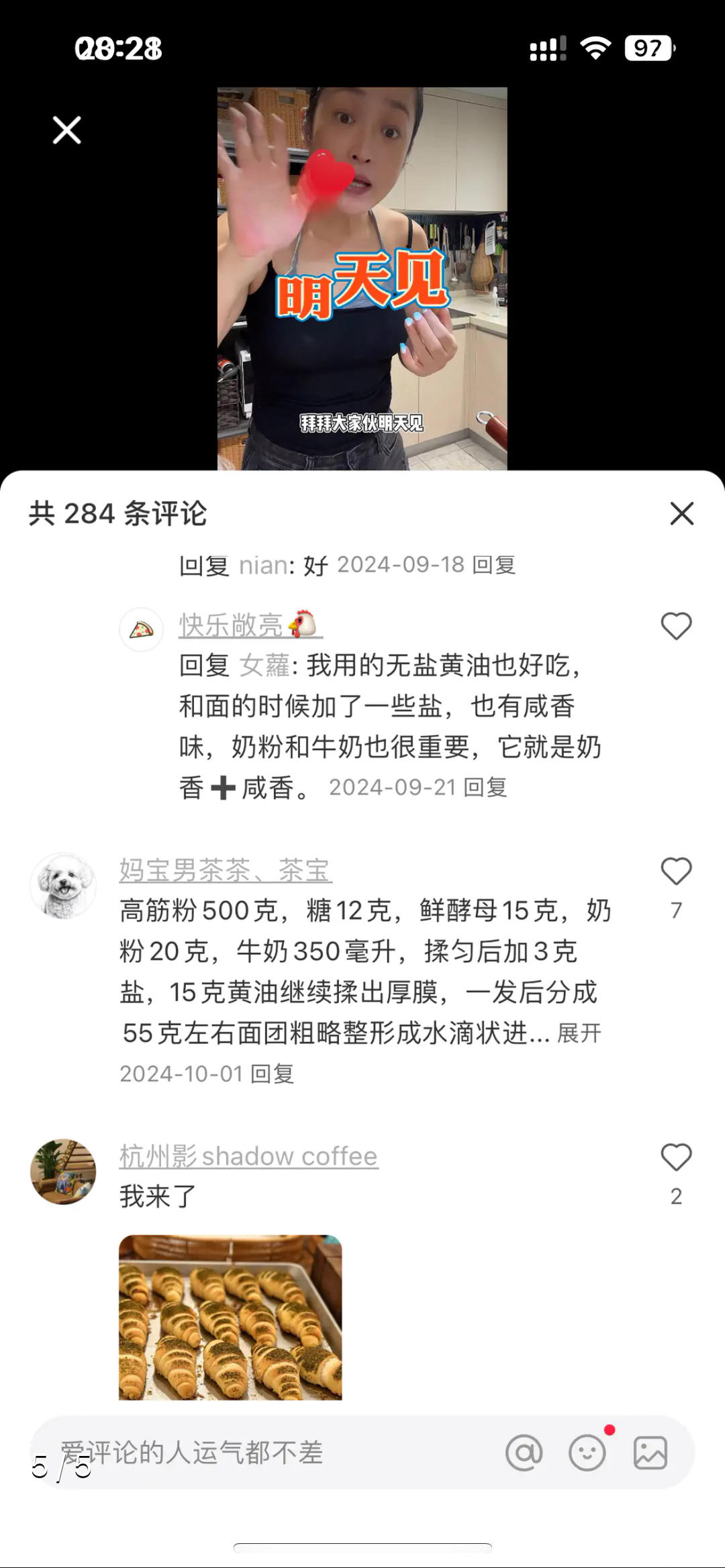
Task: Open the emoji picker
Action: click(x=587, y=1453)
